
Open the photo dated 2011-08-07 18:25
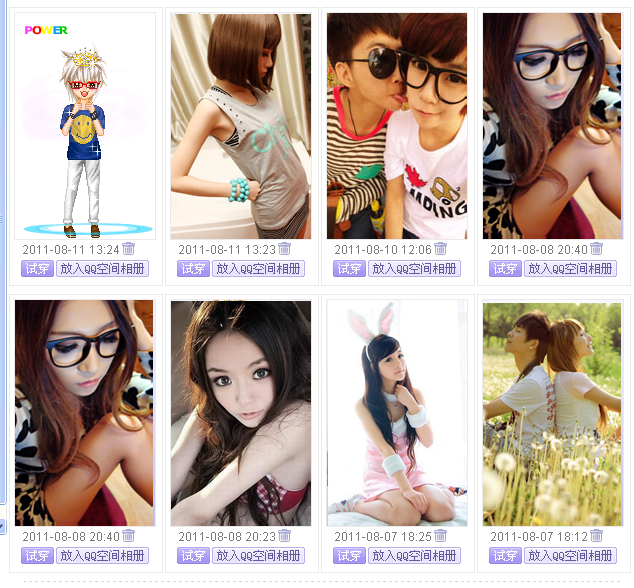pyautogui.click(x=397, y=412)
